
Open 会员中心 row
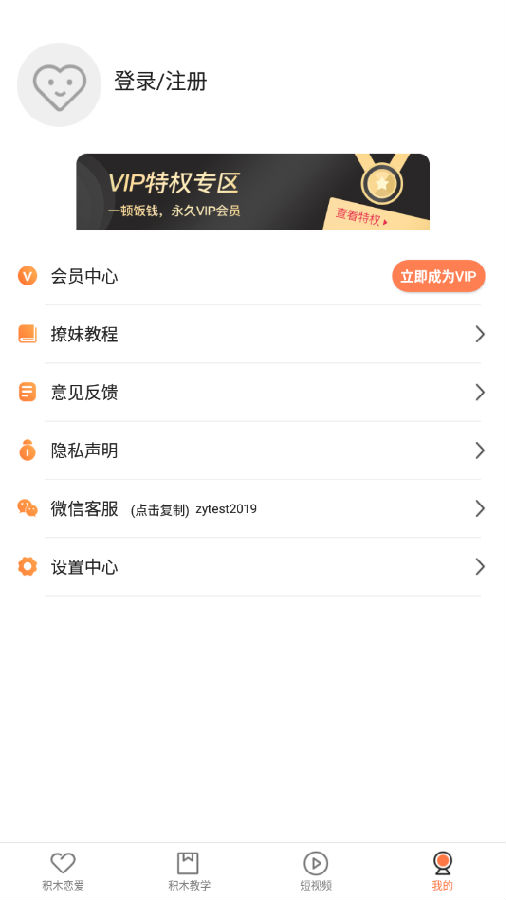253,276
